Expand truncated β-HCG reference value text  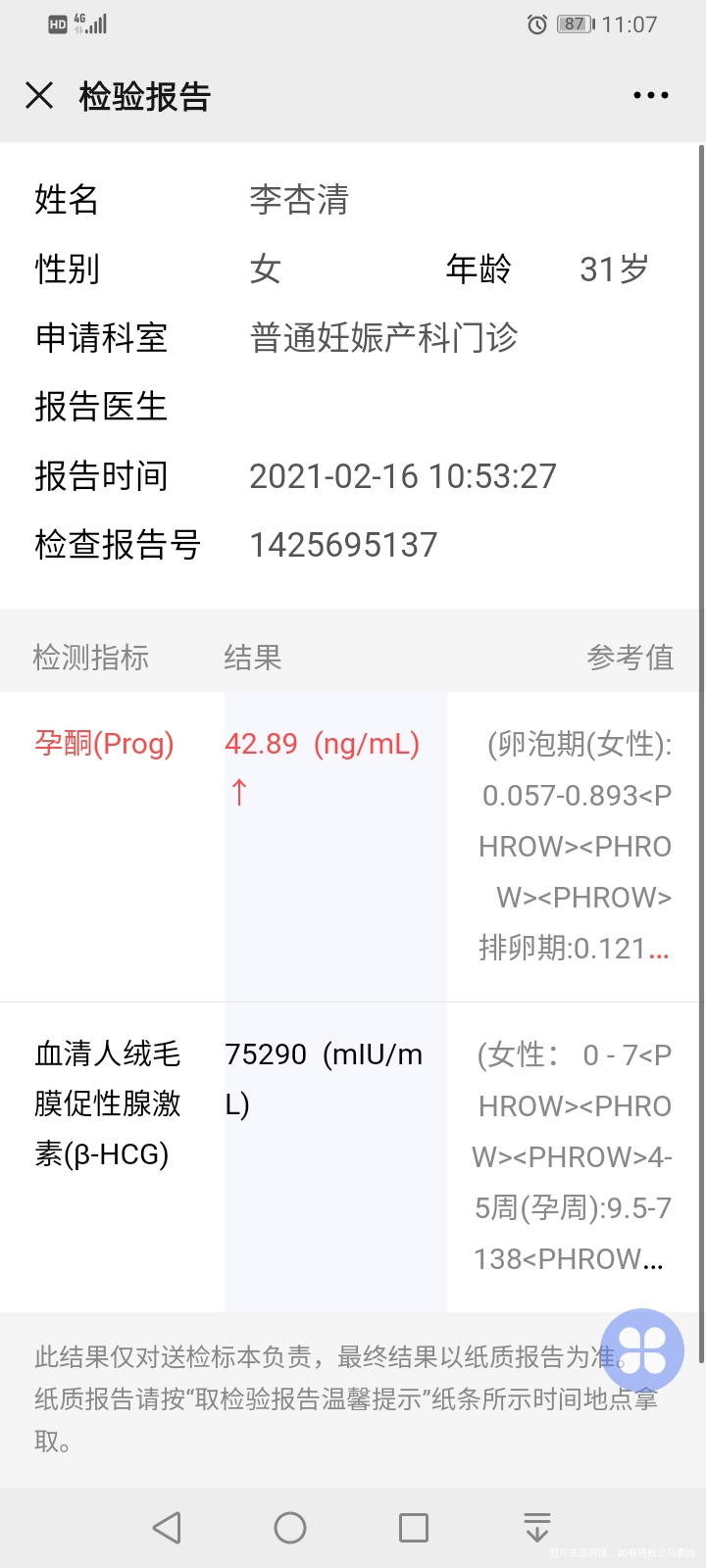569,1259
